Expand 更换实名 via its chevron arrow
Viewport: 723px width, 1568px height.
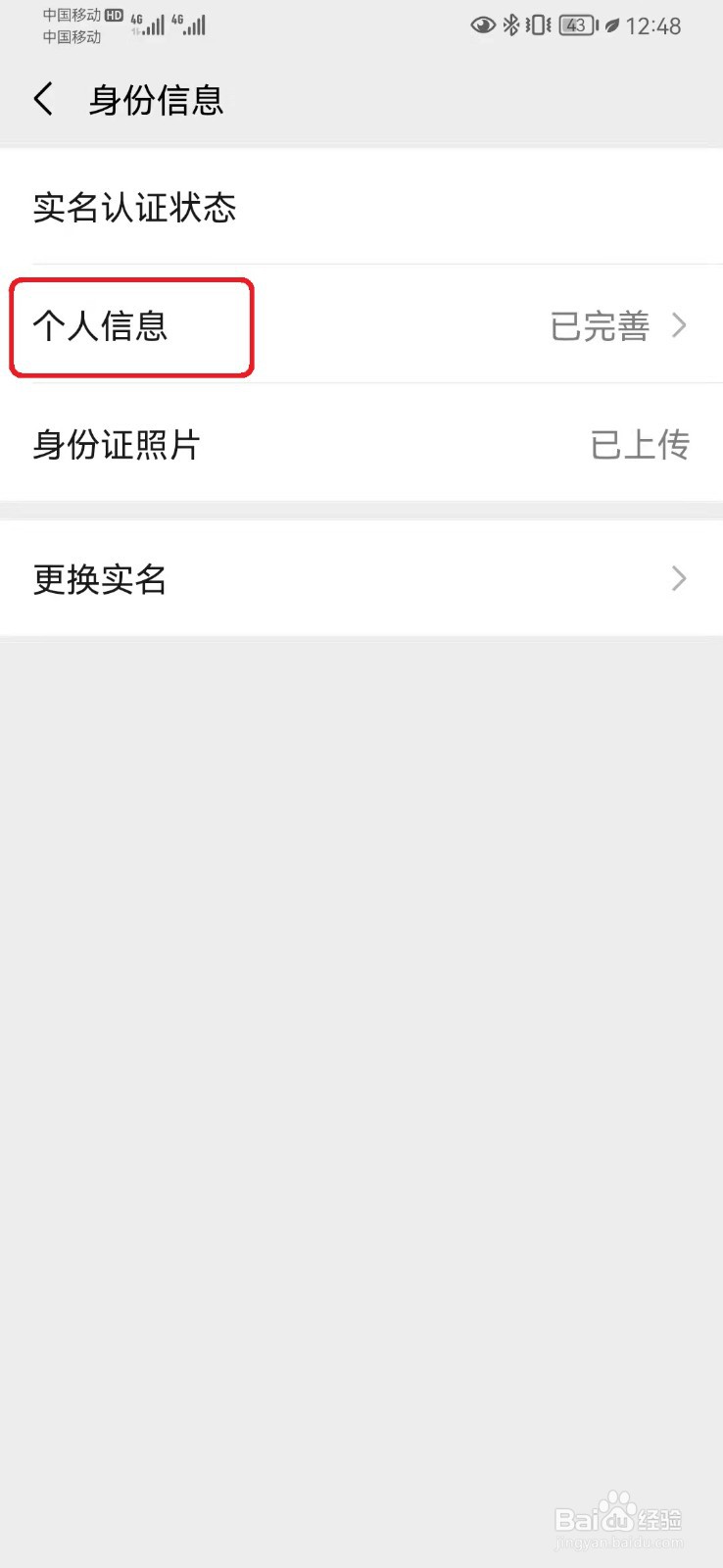[677, 579]
